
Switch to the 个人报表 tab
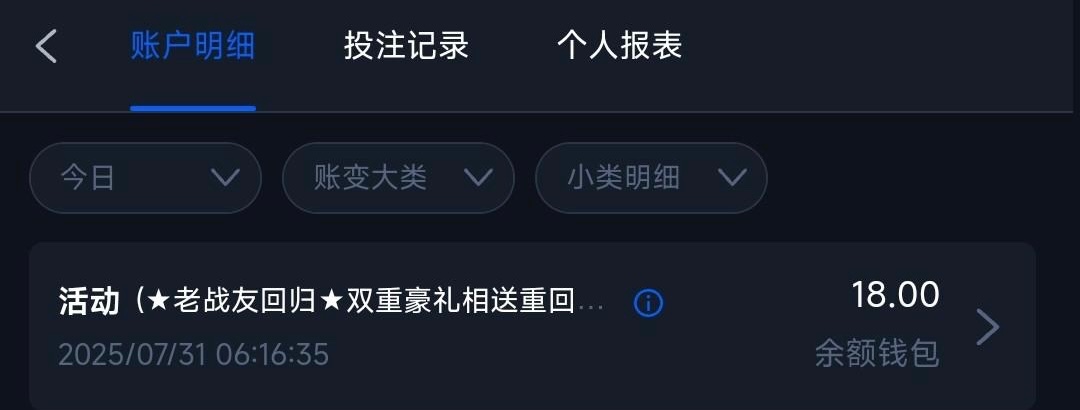click(619, 46)
